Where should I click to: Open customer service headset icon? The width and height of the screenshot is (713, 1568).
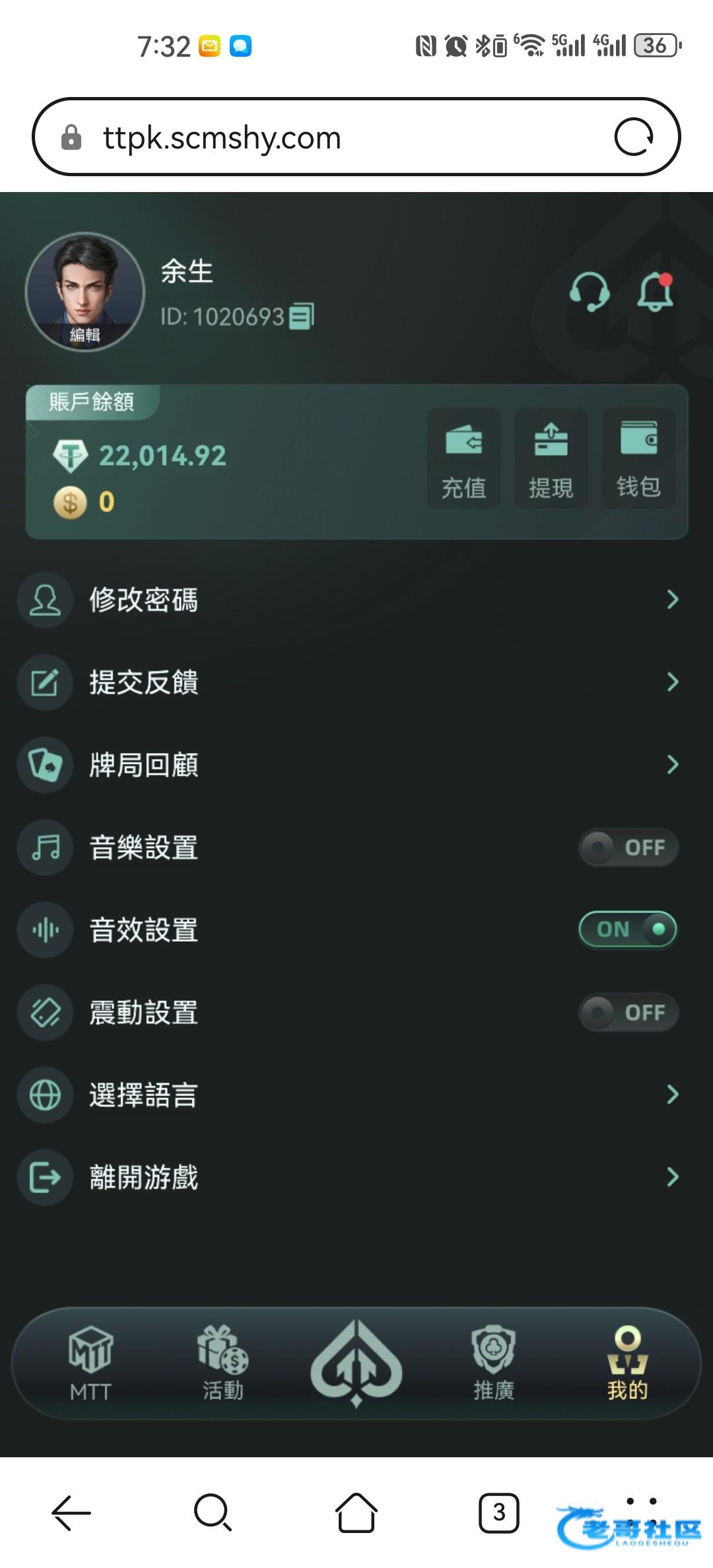pos(590,292)
